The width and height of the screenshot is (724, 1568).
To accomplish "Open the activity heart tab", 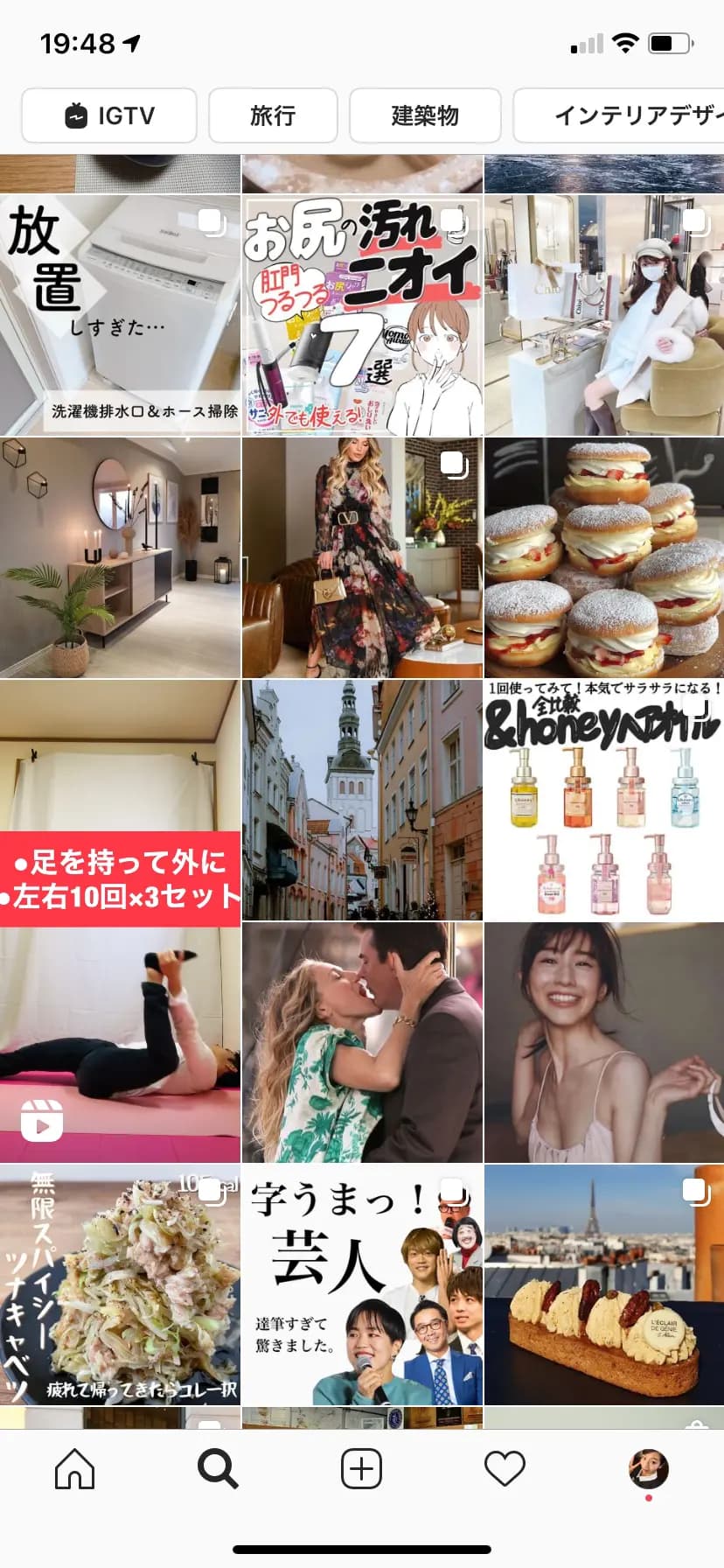I will pos(505,1469).
